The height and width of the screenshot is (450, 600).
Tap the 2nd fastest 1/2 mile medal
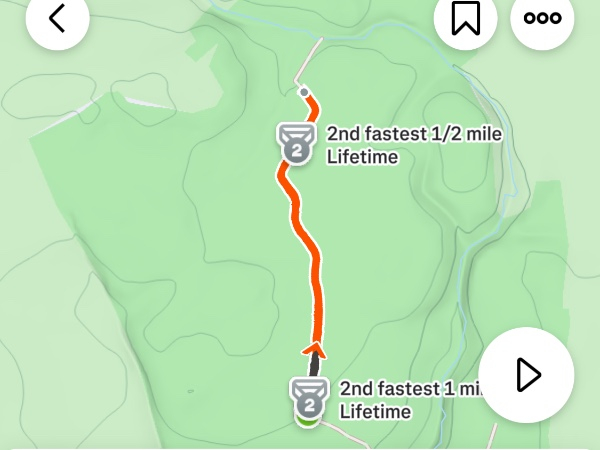[x=296, y=143]
